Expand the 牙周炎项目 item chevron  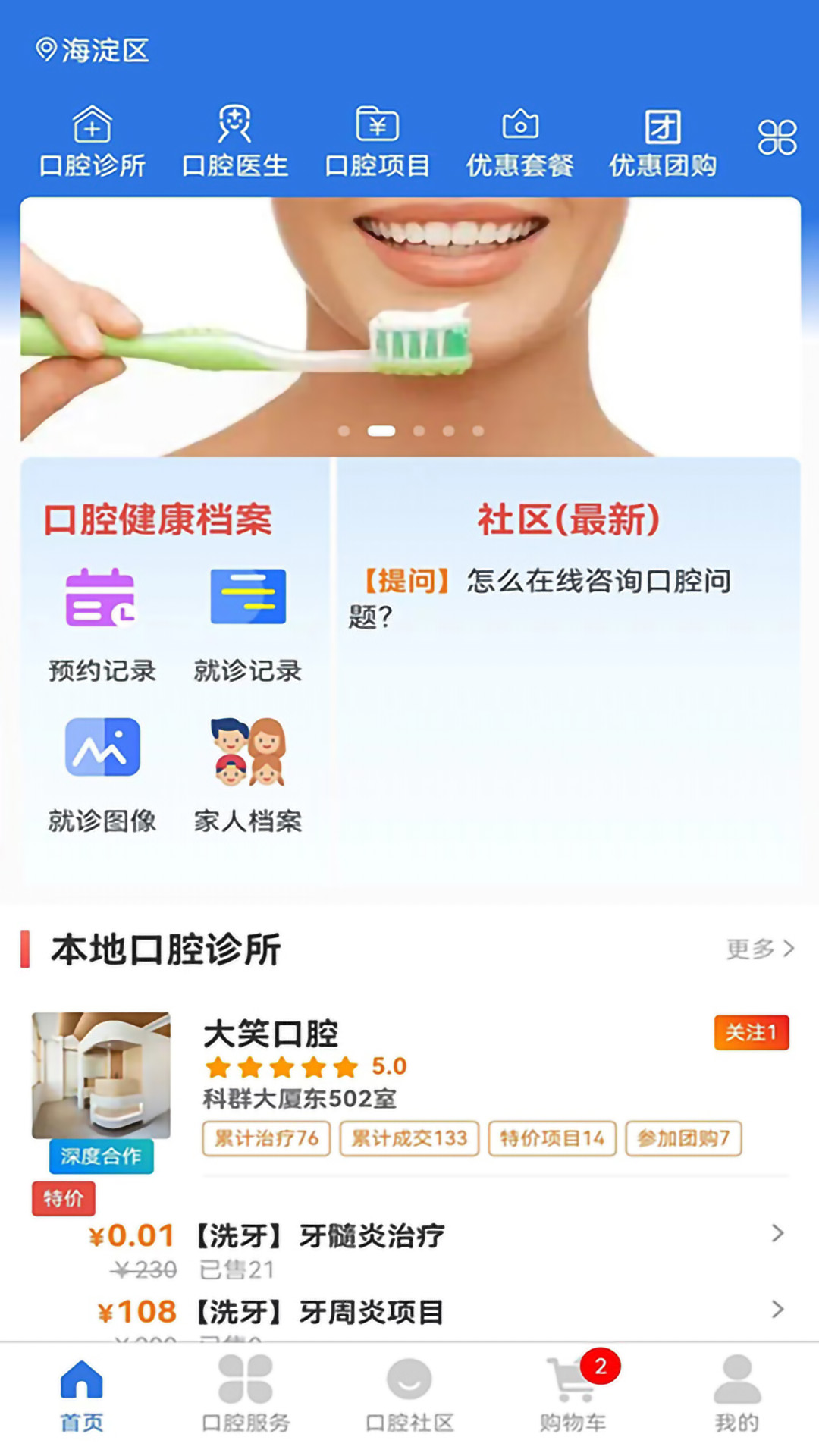[x=778, y=1308]
